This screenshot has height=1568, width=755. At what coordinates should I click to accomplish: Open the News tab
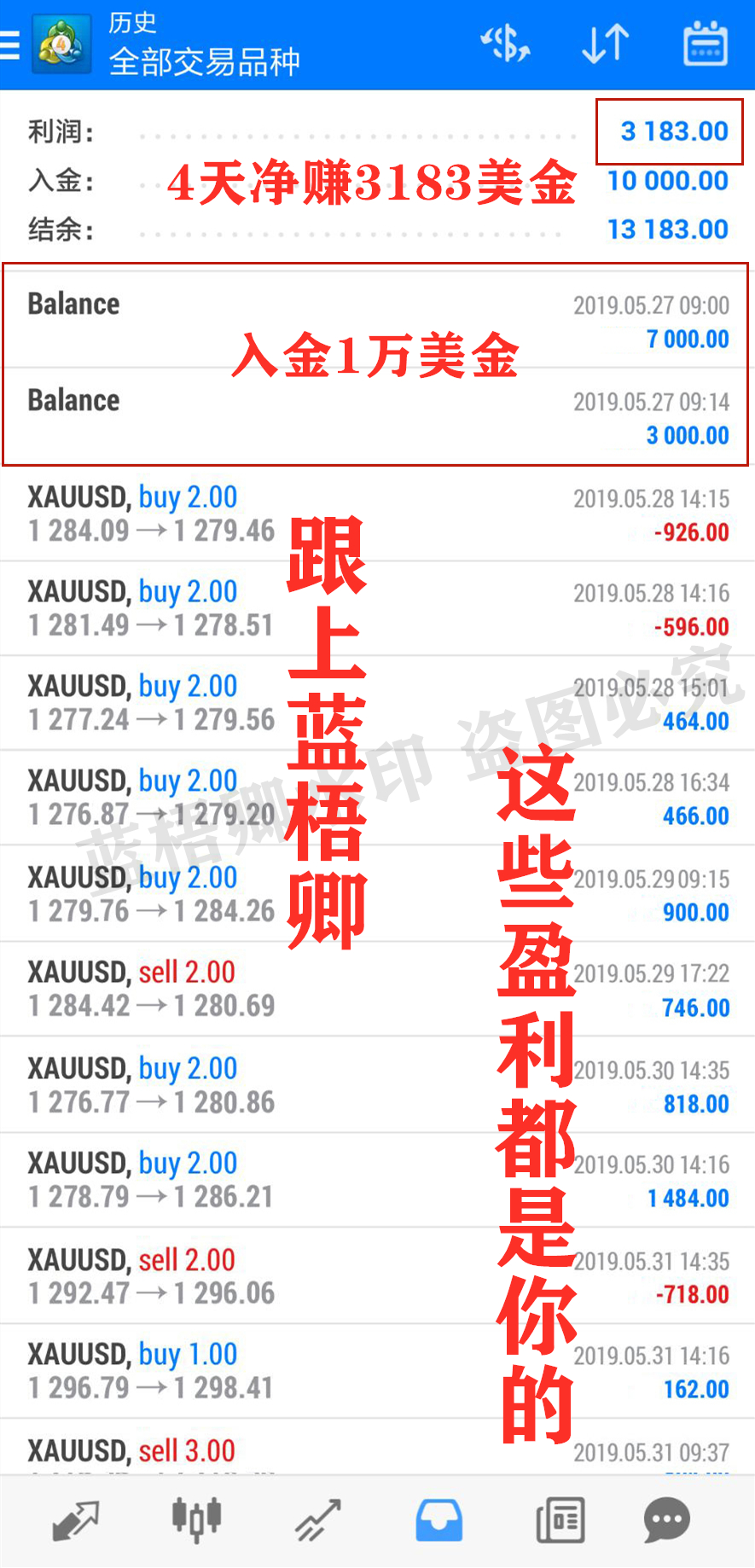pyautogui.click(x=560, y=1520)
